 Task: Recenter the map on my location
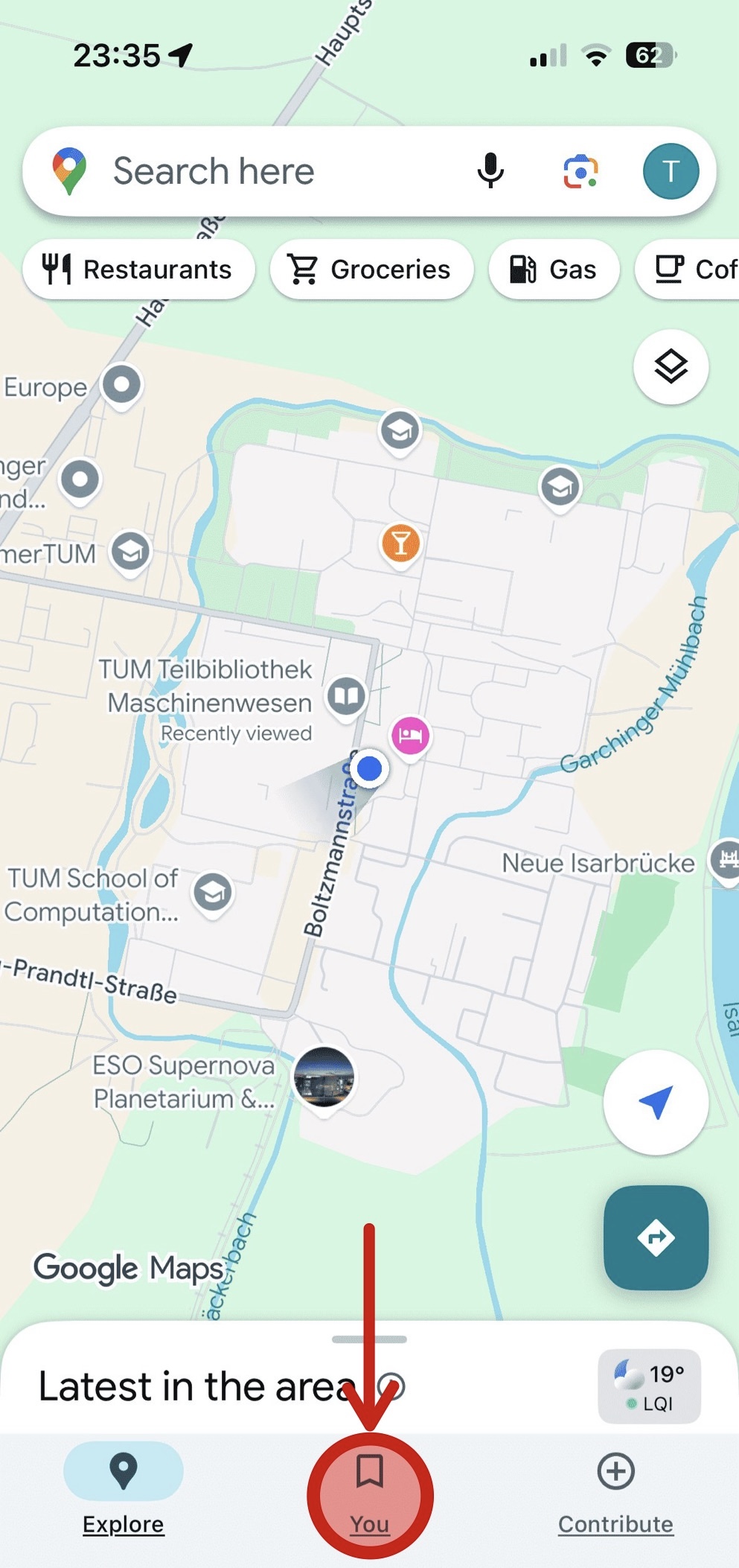click(656, 1102)
